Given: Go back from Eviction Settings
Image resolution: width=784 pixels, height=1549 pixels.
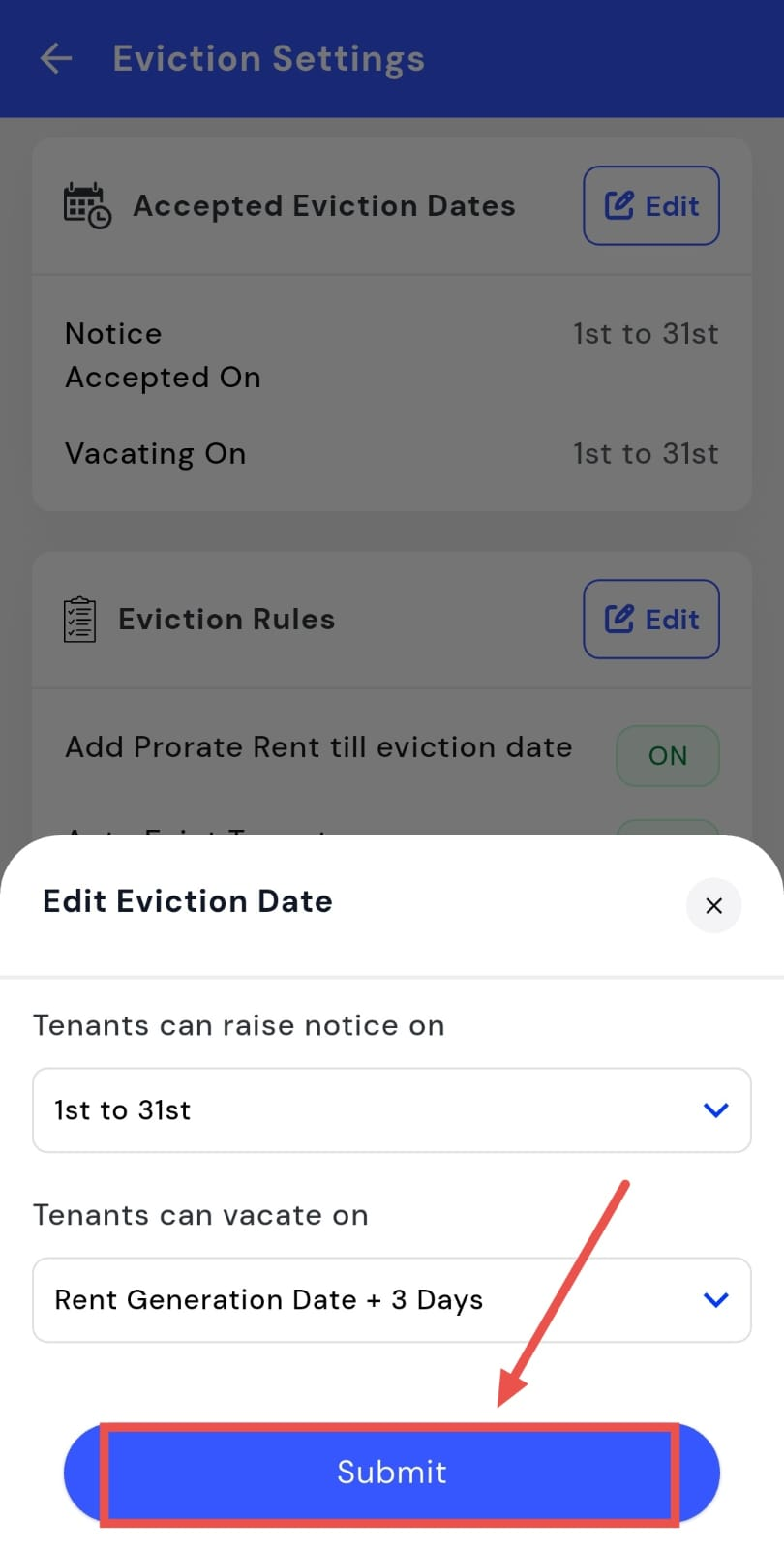Looking at the screenshot, I should [56, 59].
